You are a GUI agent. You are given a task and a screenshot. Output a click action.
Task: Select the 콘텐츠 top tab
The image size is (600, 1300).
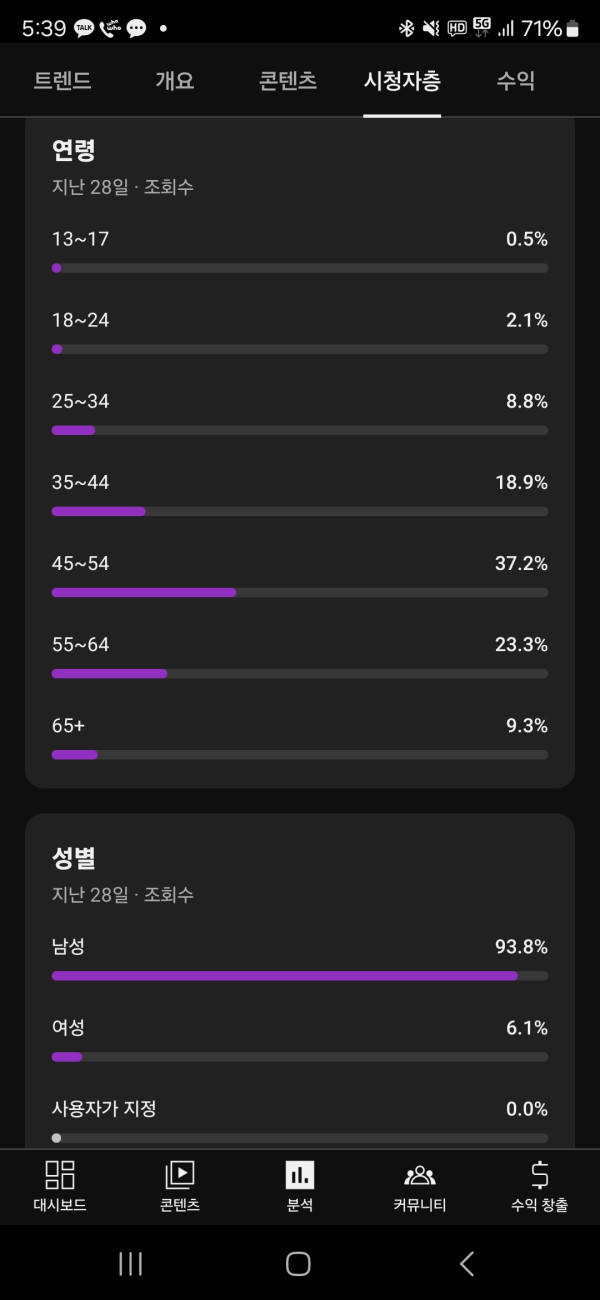click(x=288, y=82)
